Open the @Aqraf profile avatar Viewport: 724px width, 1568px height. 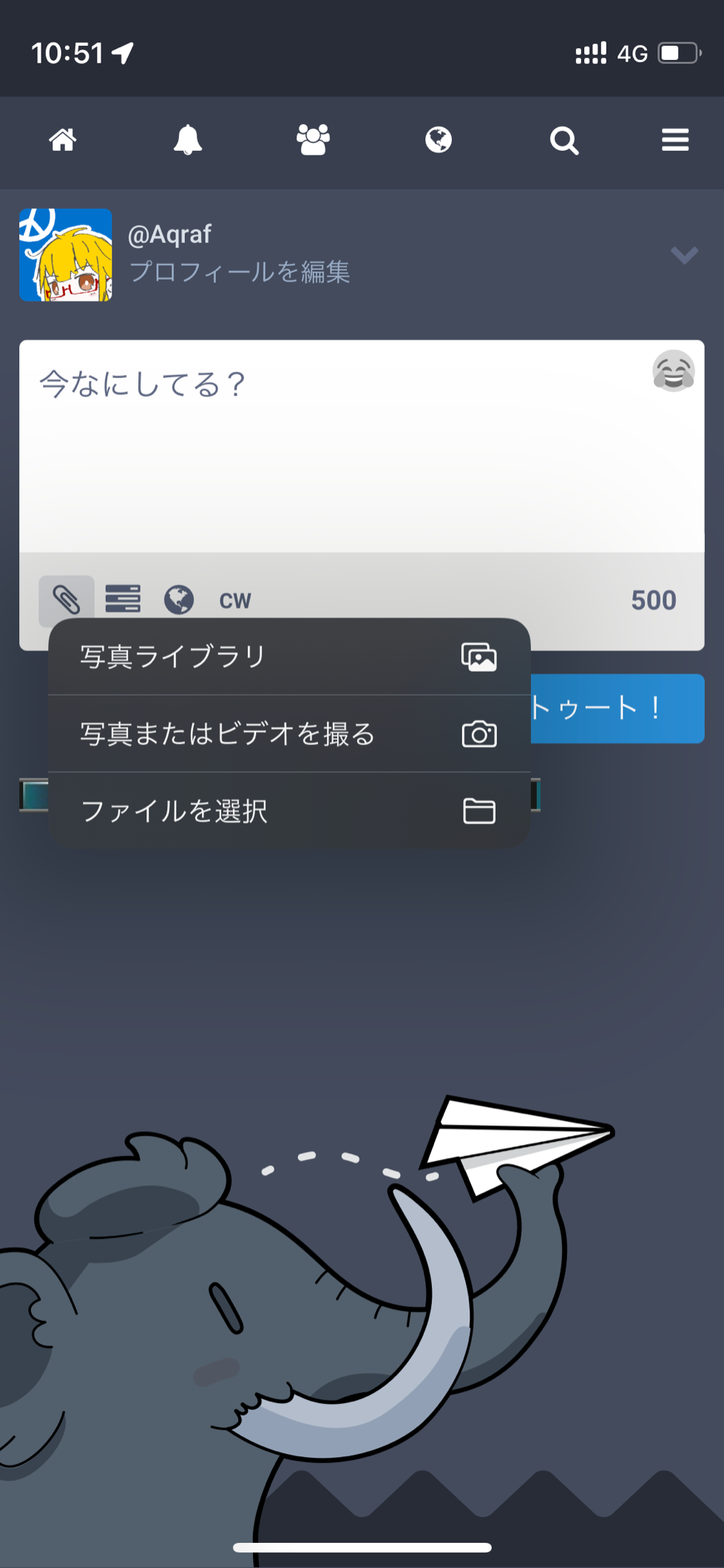[66, 255]
